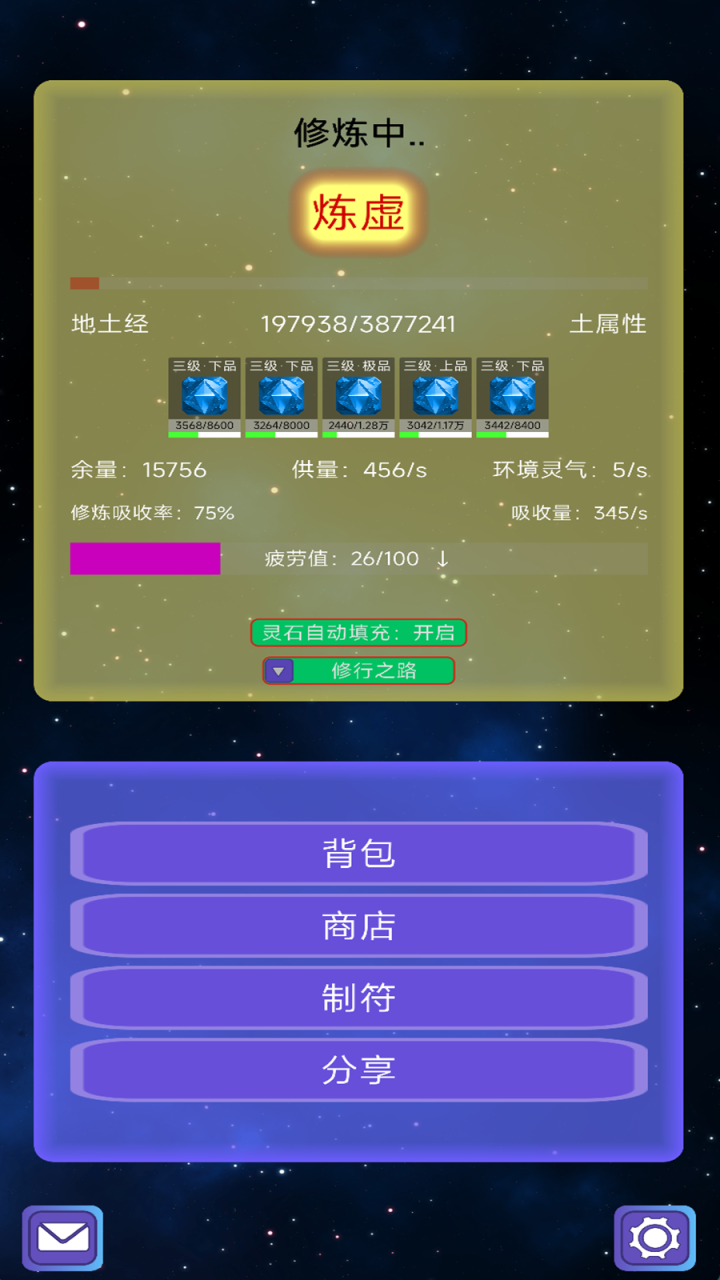Open the settings gear icon
This screenshot has width=720, height=1280.
(x=655, y=1239)
